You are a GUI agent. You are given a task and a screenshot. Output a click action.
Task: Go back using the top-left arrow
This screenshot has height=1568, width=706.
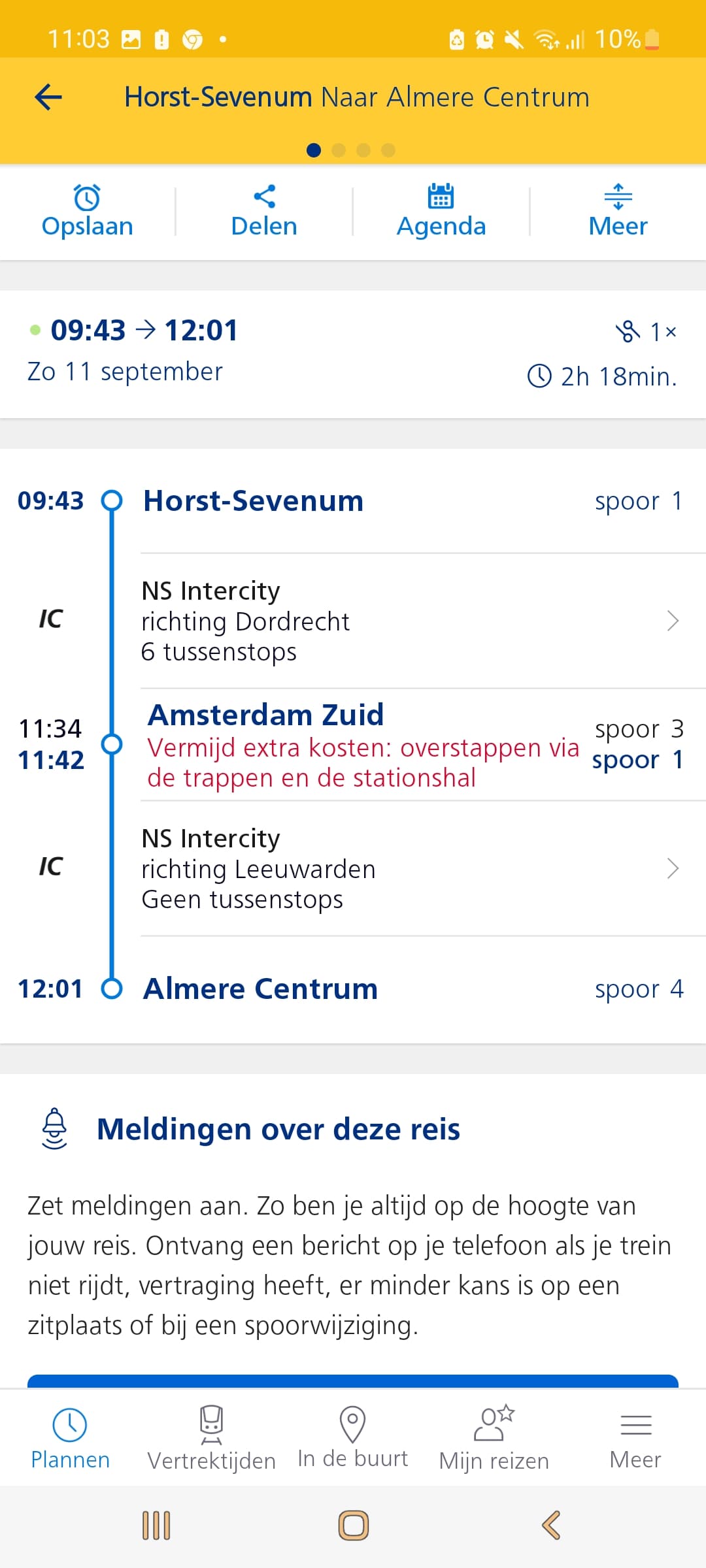click(x=48, y=97)
